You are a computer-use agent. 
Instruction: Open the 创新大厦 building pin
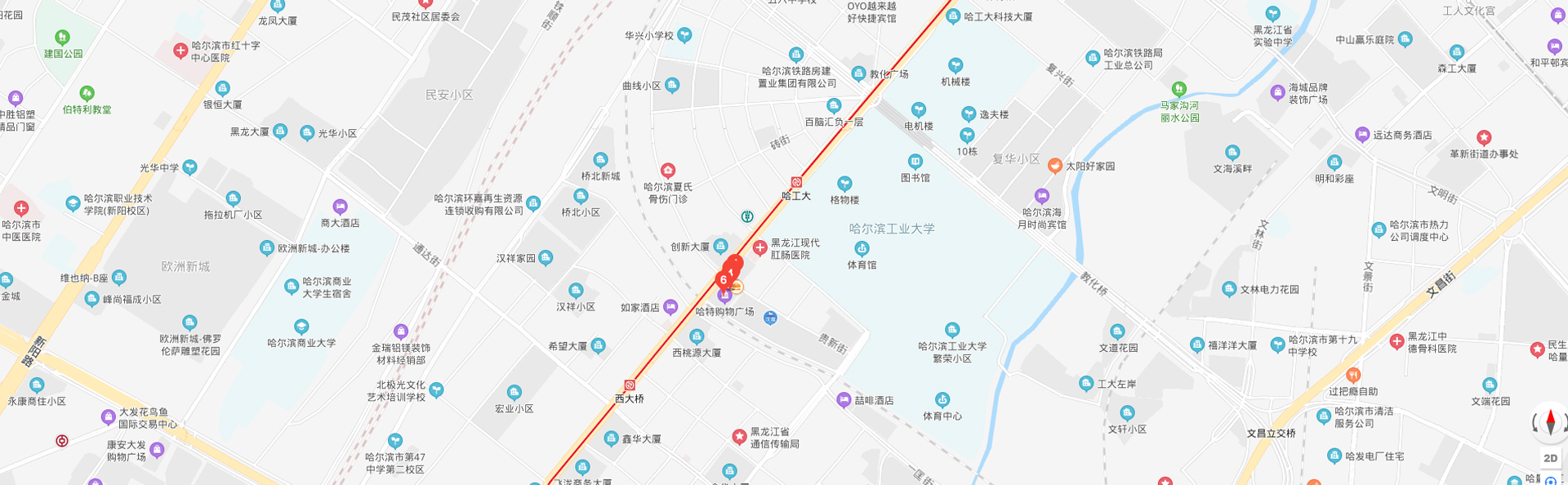[720, 246]
